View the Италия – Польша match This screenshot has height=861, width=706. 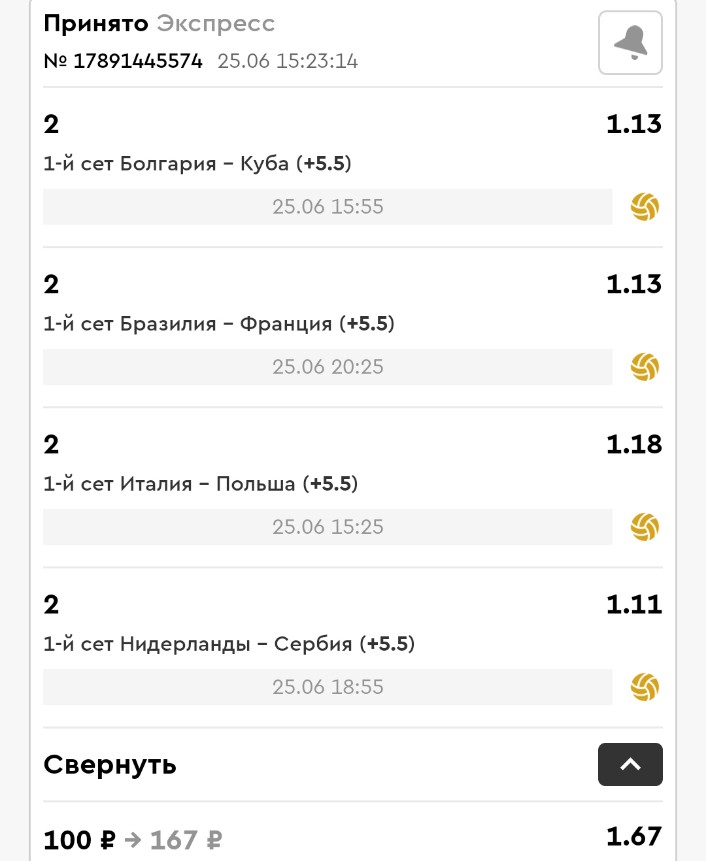(200, 483)
